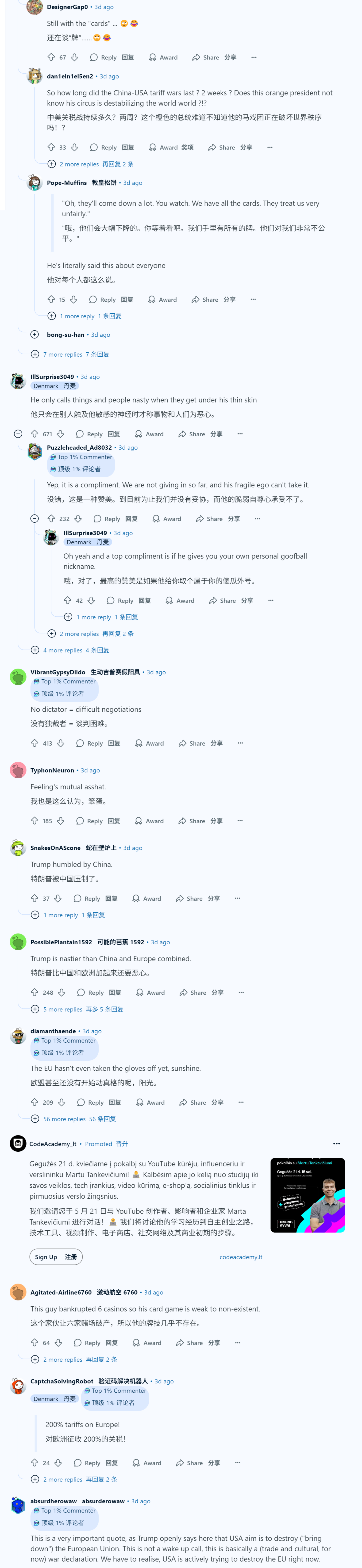Give award to Puzzleheaded_Ad8032's comment
362x1568 pixels.
tap(167, 519)
